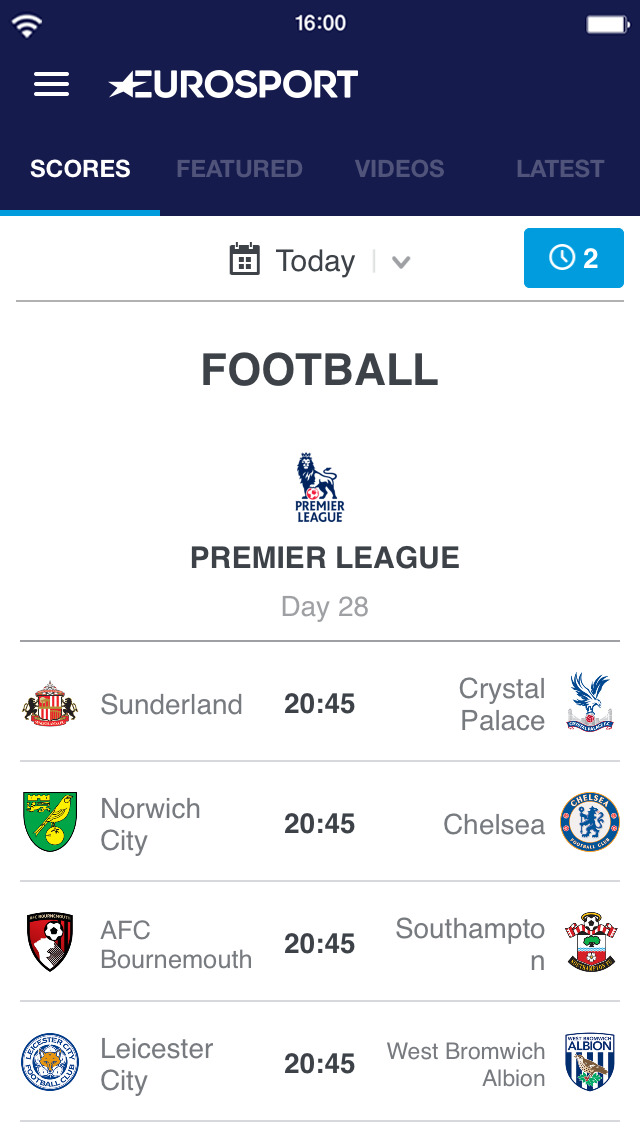Open Norwich City vs Chelsea match
Screen dimensions: 640x1136
point(320,822)
